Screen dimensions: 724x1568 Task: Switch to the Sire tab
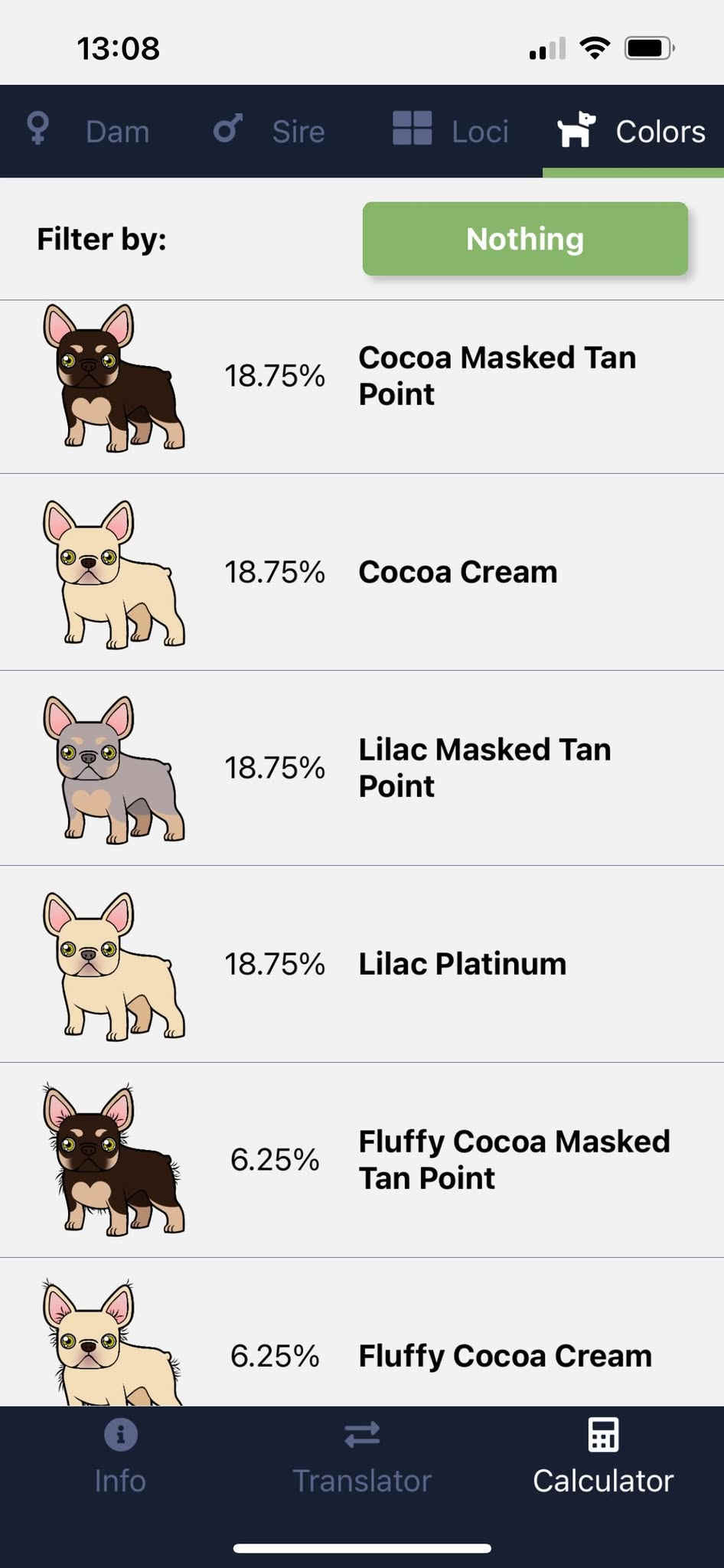pyautogui.click(x=269, y=131)
